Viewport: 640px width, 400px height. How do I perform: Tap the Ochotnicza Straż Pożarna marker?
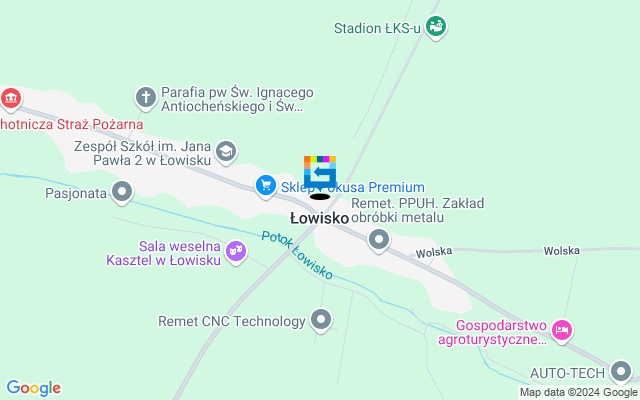point(11,98)
